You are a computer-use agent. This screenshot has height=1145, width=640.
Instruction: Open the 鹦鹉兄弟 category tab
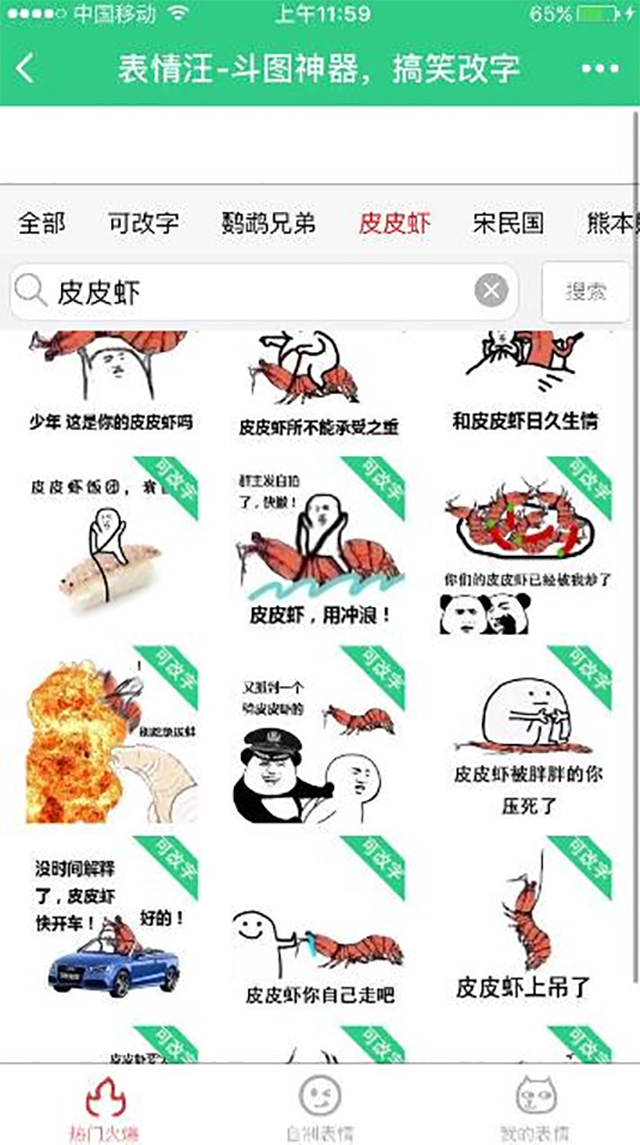coord(268,222)
